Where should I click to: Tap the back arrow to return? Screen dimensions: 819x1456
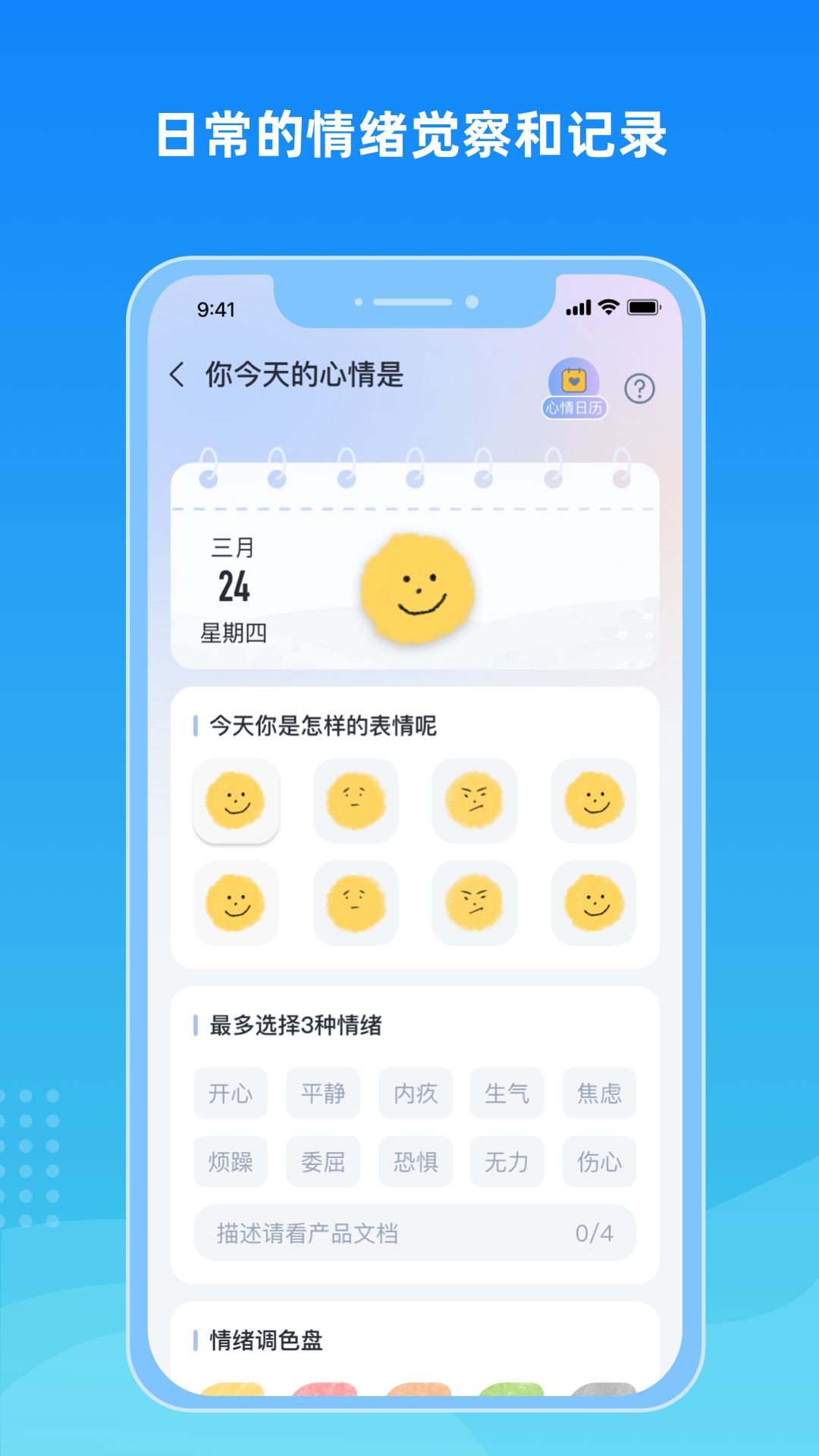(x=176, y=373)
